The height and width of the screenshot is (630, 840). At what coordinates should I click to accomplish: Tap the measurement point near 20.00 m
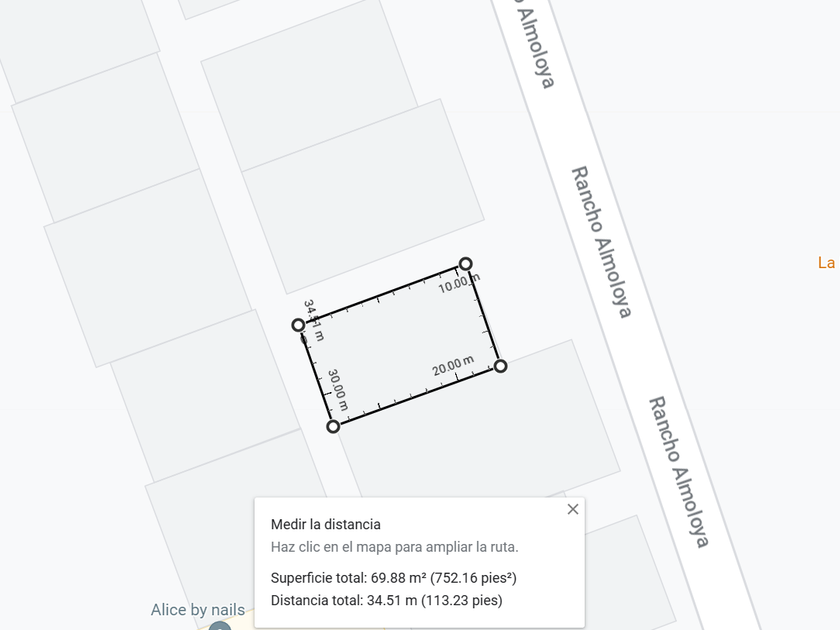500,366
